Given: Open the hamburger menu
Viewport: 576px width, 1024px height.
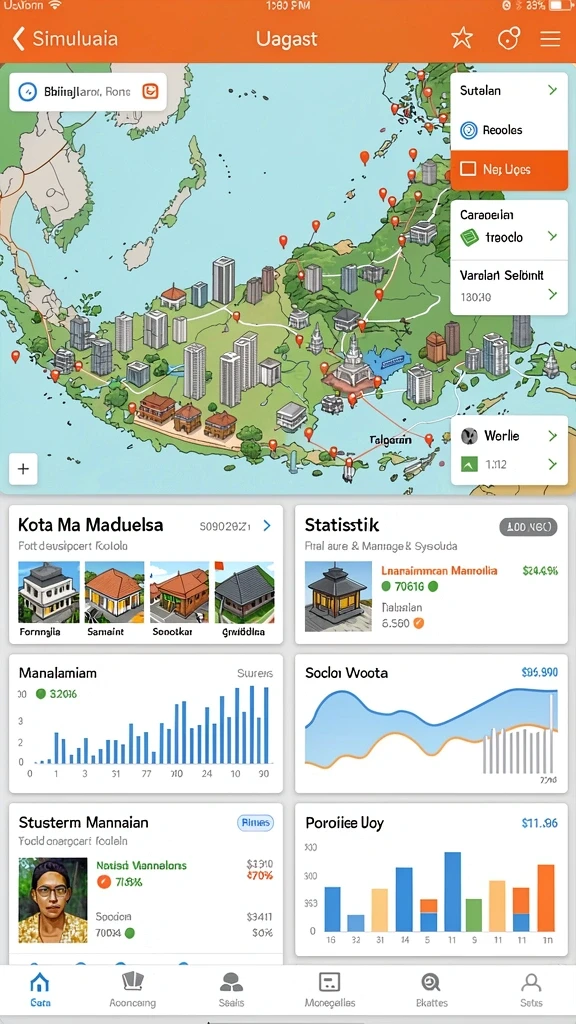Looking at the screenshot, I should click(x=550, y=39).
